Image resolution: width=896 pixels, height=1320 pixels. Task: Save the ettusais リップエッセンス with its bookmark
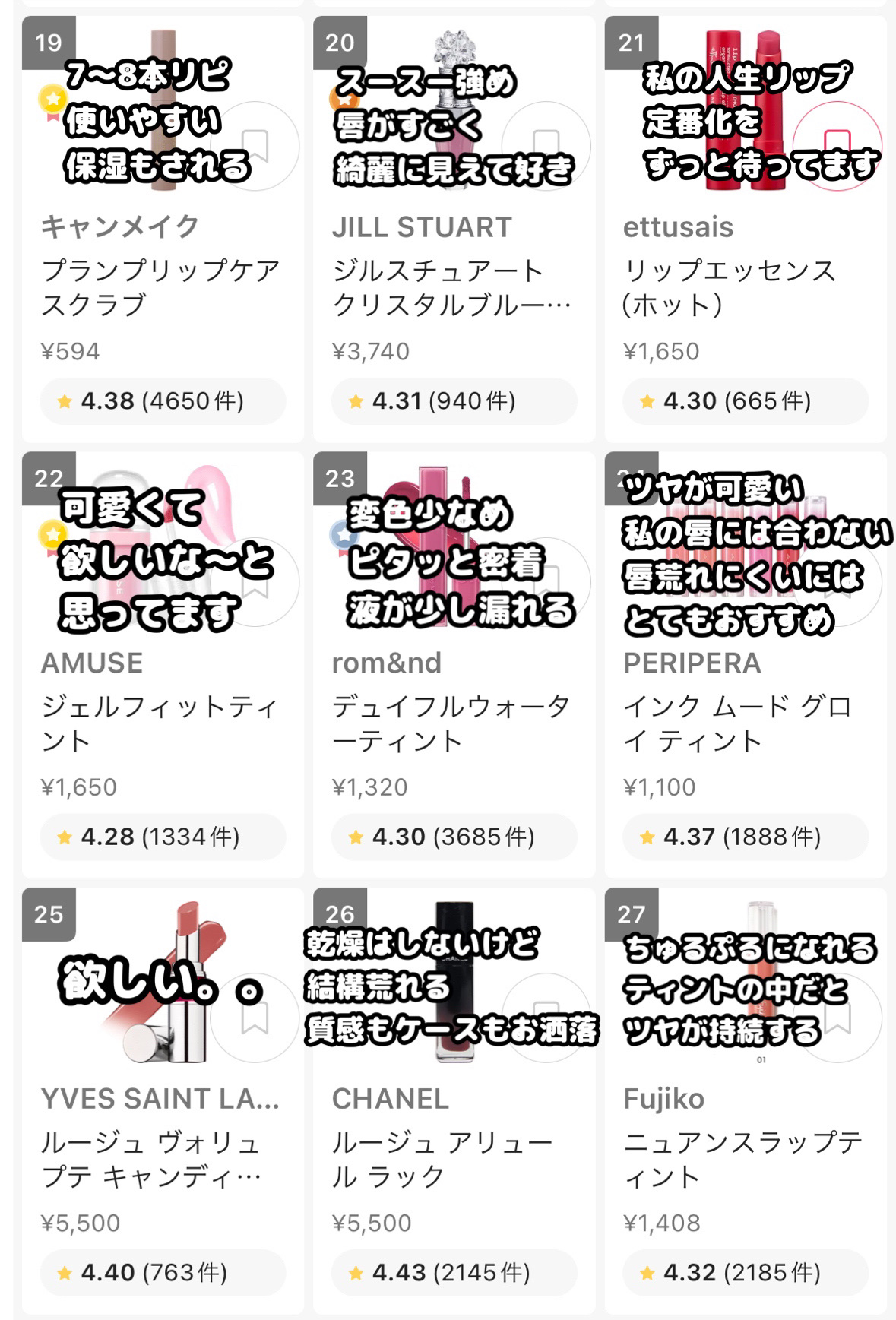click(837, 145)
